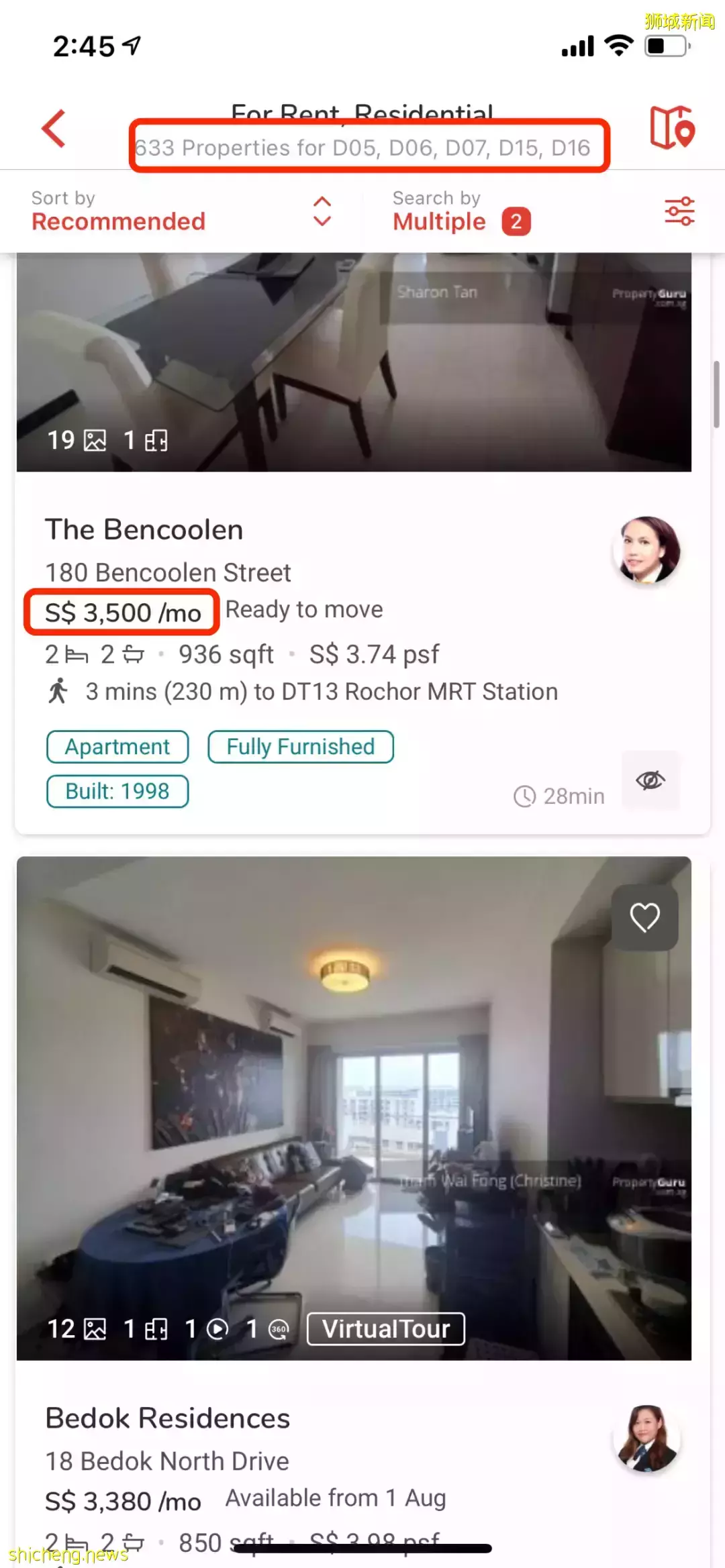
Task: Hide The Bencoolen listing with eye icon
Action: coord(650,780)
